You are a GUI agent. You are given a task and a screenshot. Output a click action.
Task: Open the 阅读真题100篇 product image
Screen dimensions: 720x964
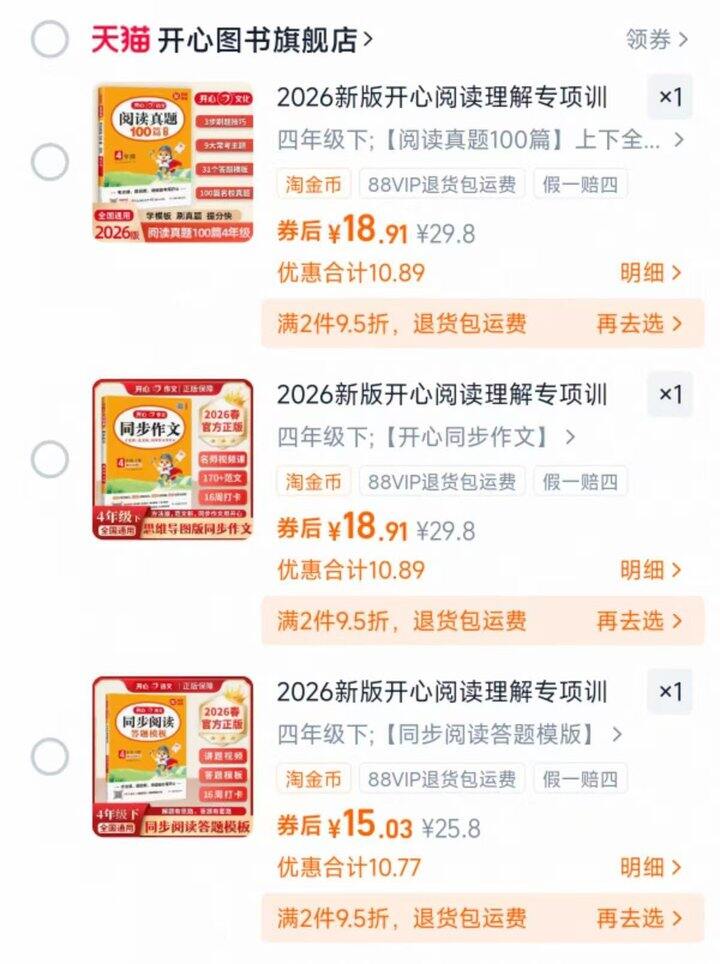172,163
